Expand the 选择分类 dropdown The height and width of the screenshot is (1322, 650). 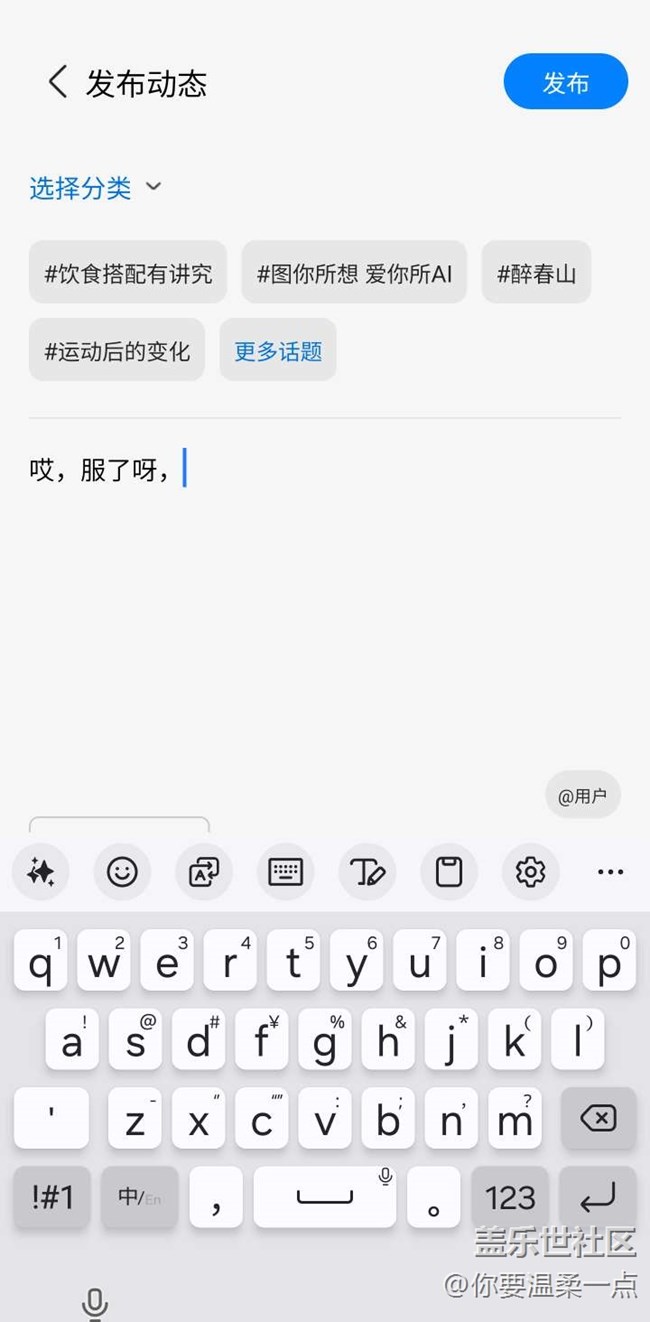[95, 187]
